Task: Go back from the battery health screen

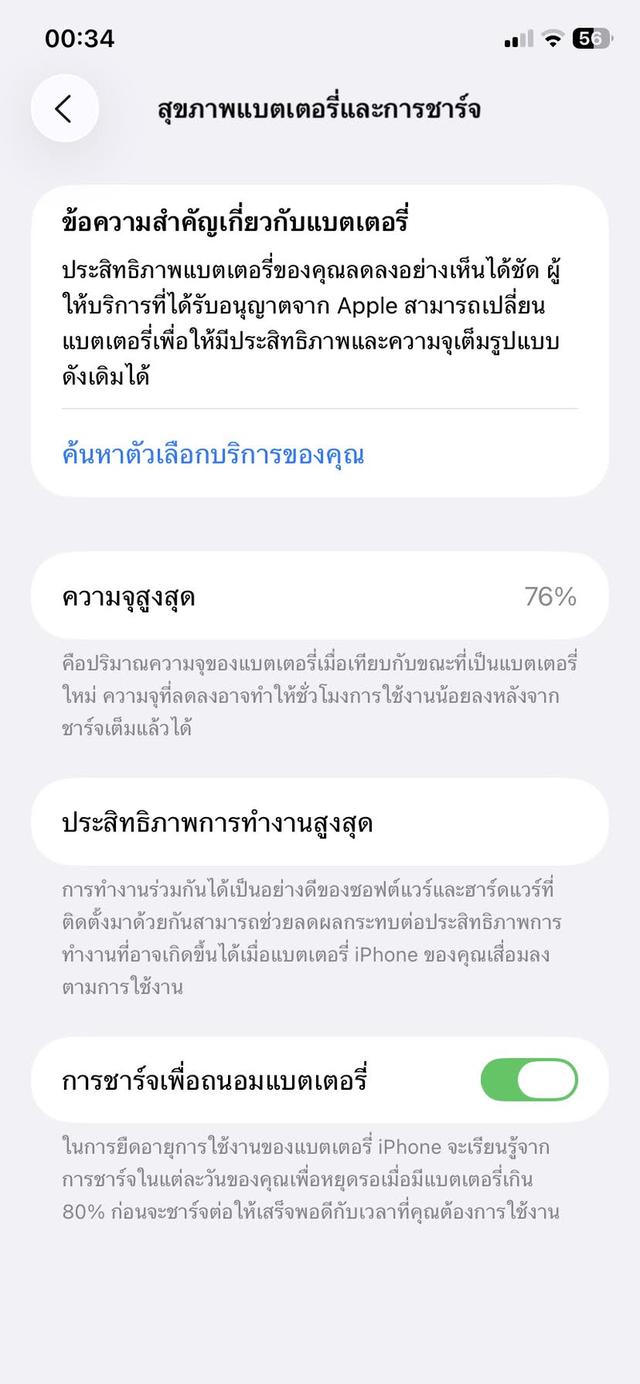Action: [65, 108]
